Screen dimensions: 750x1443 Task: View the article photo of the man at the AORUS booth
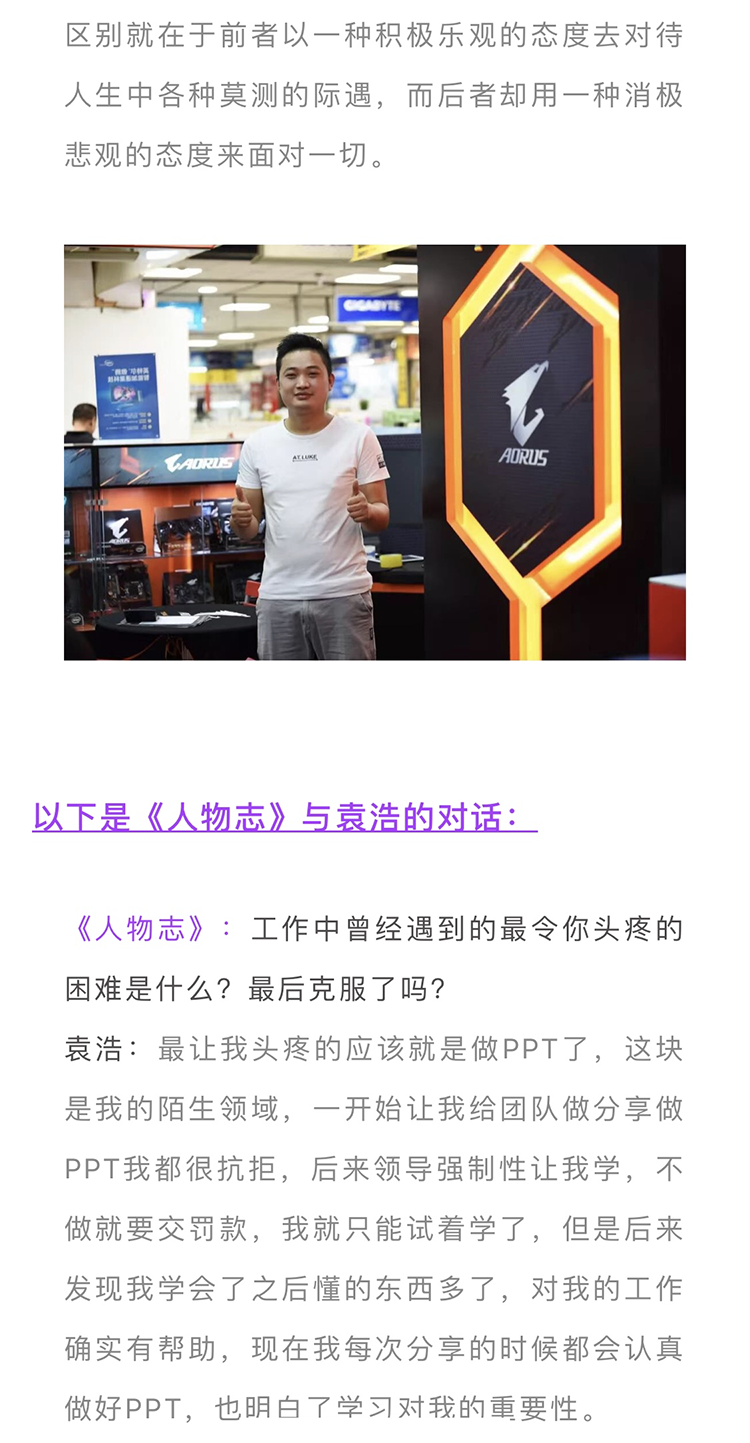click(x=375, y=452)
